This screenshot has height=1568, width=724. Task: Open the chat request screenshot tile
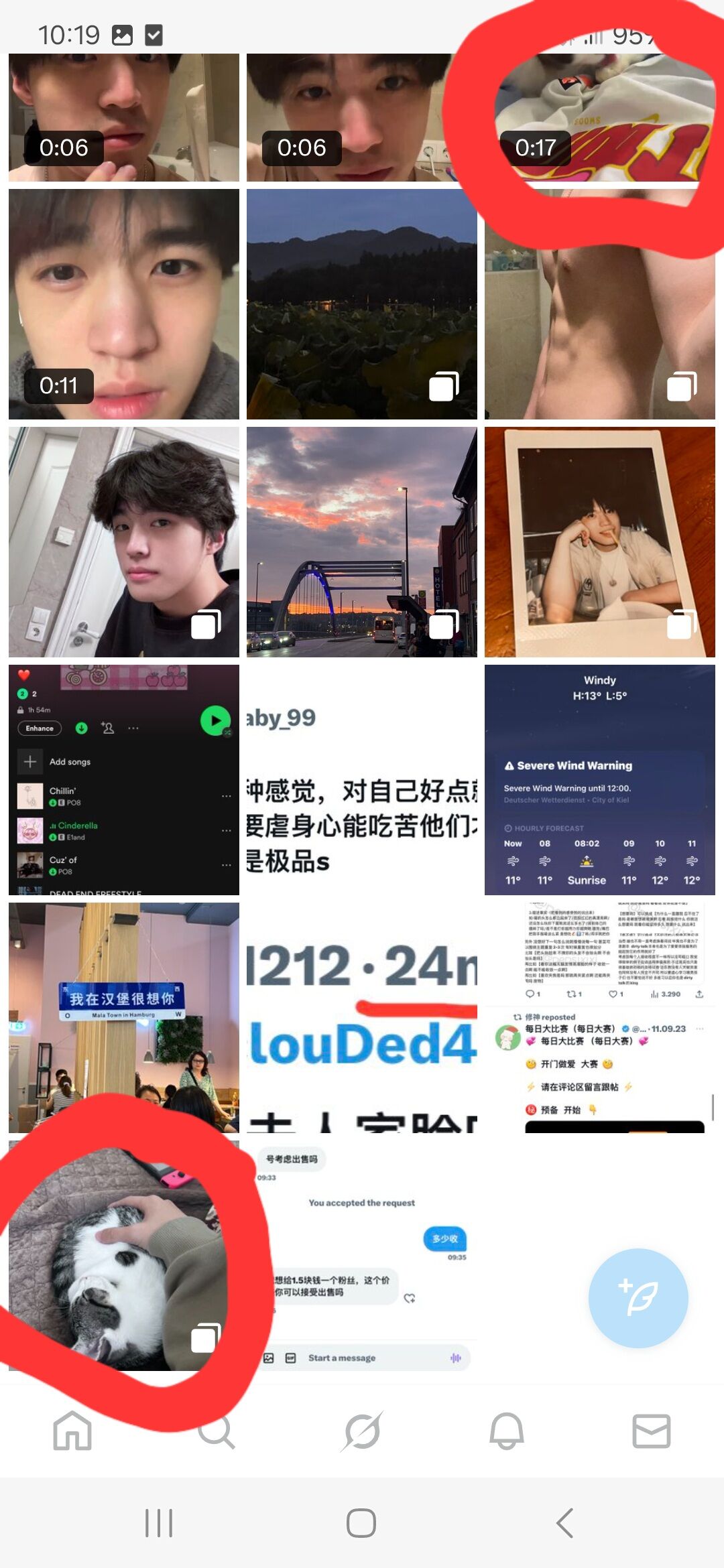[x=362, y=1255]
